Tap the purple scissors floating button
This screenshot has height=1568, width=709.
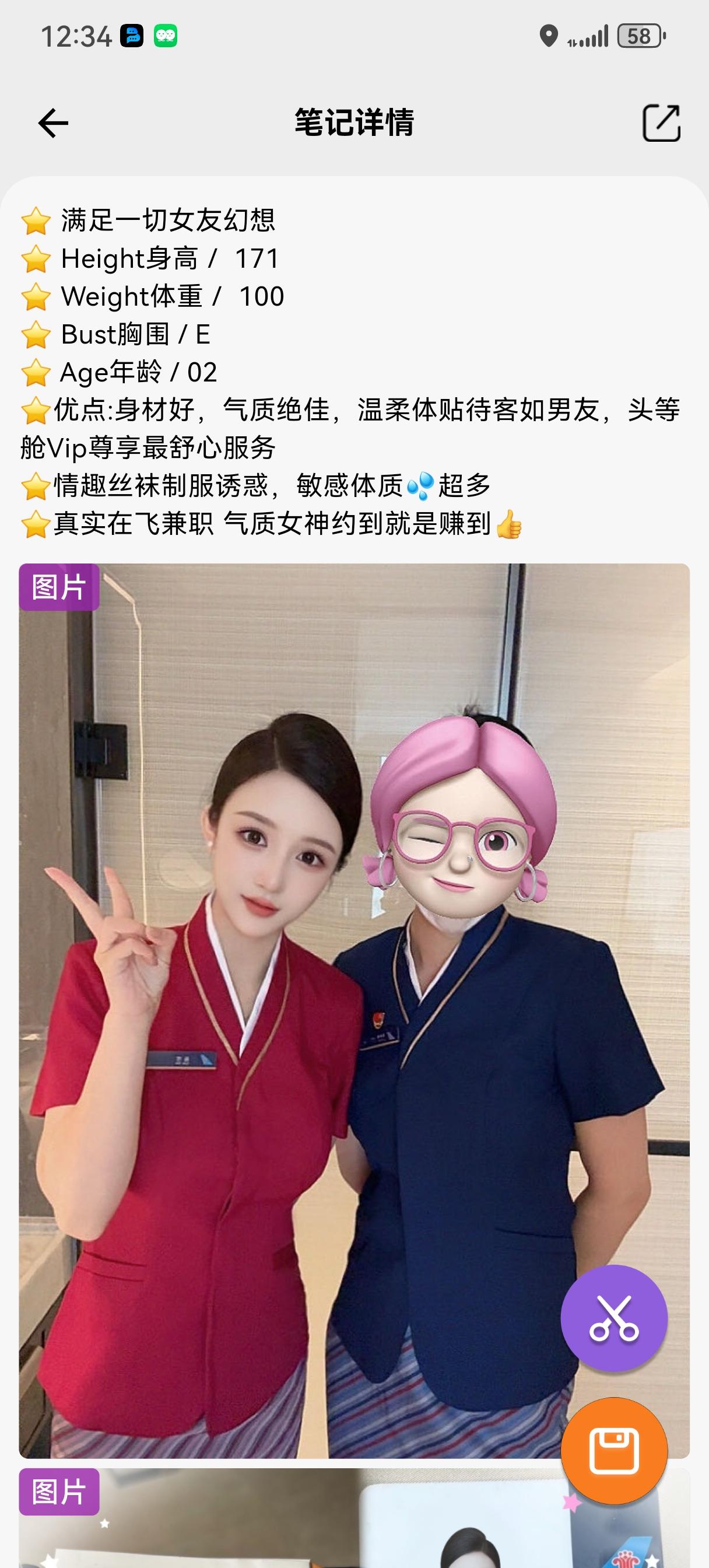pos(613,1318)
